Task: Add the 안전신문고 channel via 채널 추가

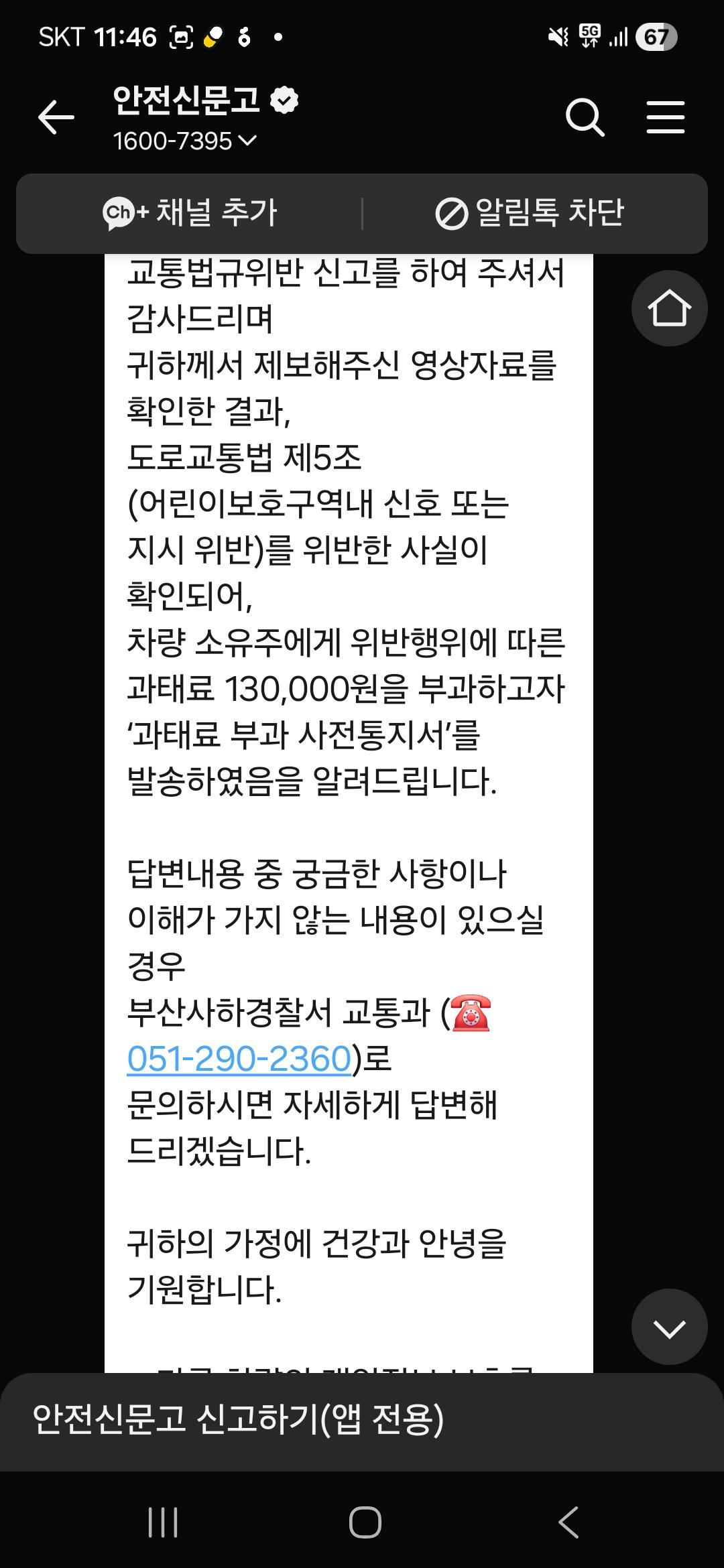Action: pyautogui.click(x=190, y=213)
